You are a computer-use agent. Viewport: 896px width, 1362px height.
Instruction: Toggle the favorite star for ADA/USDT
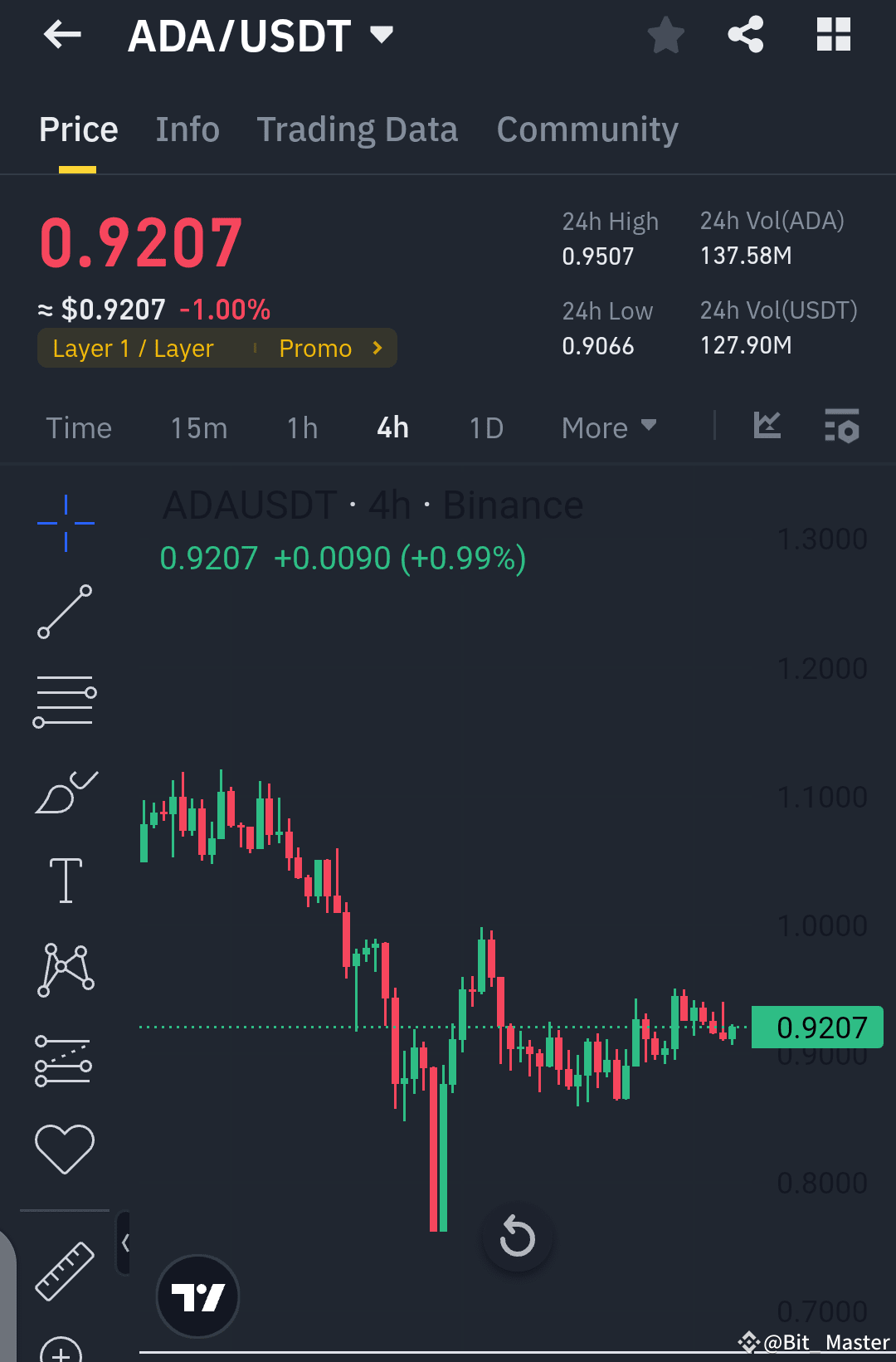(x=665, y=35)
